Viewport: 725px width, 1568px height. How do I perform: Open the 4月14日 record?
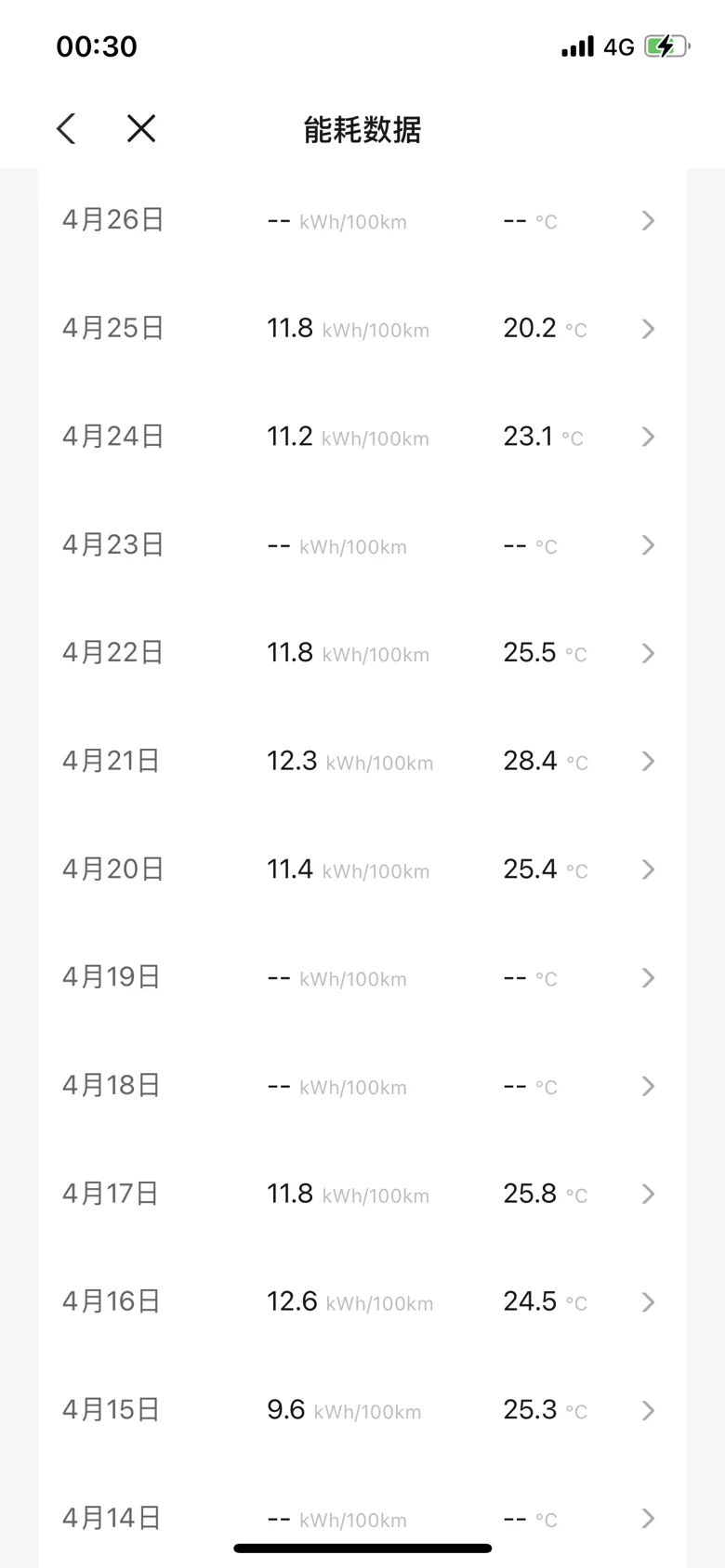(x=362, y=1516)
